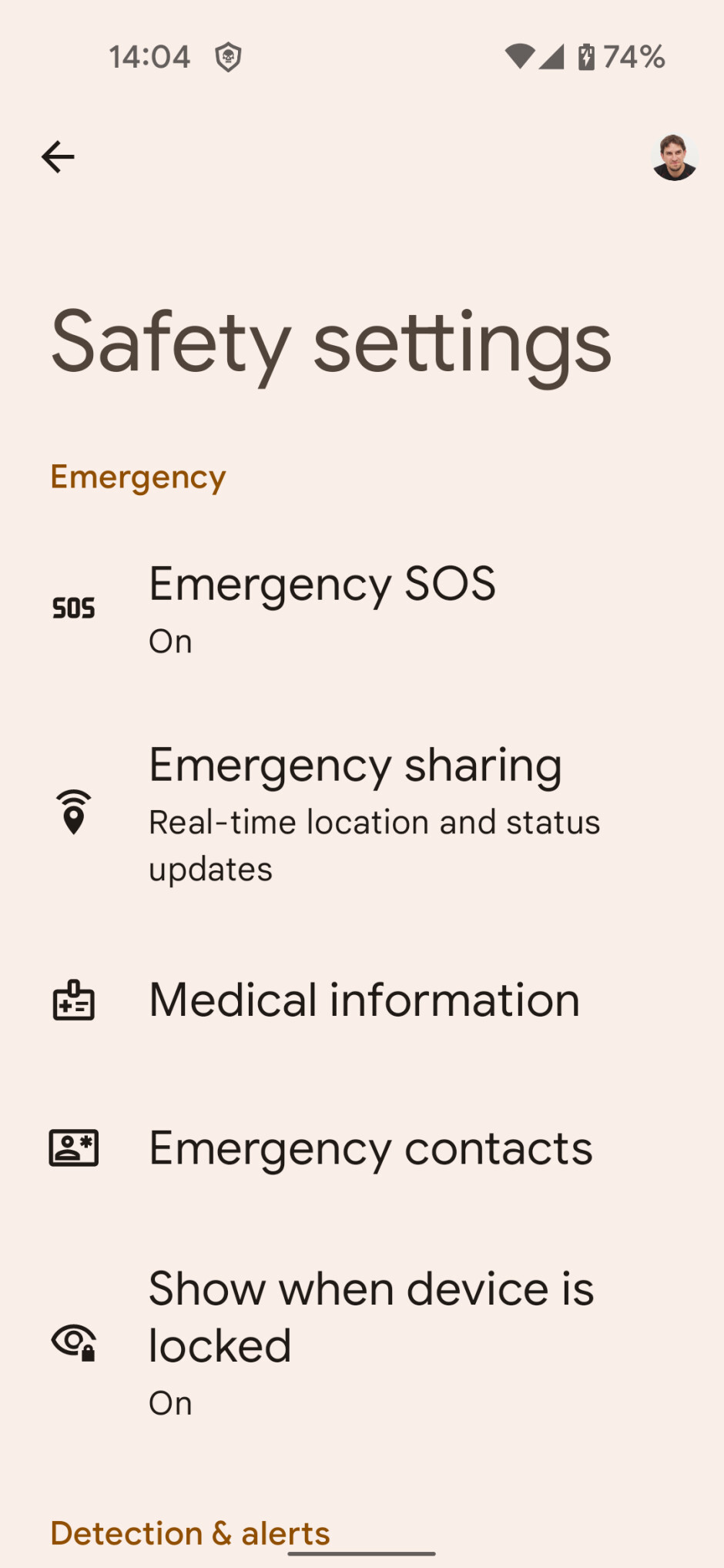Open the account profile picture

(674, 158)
